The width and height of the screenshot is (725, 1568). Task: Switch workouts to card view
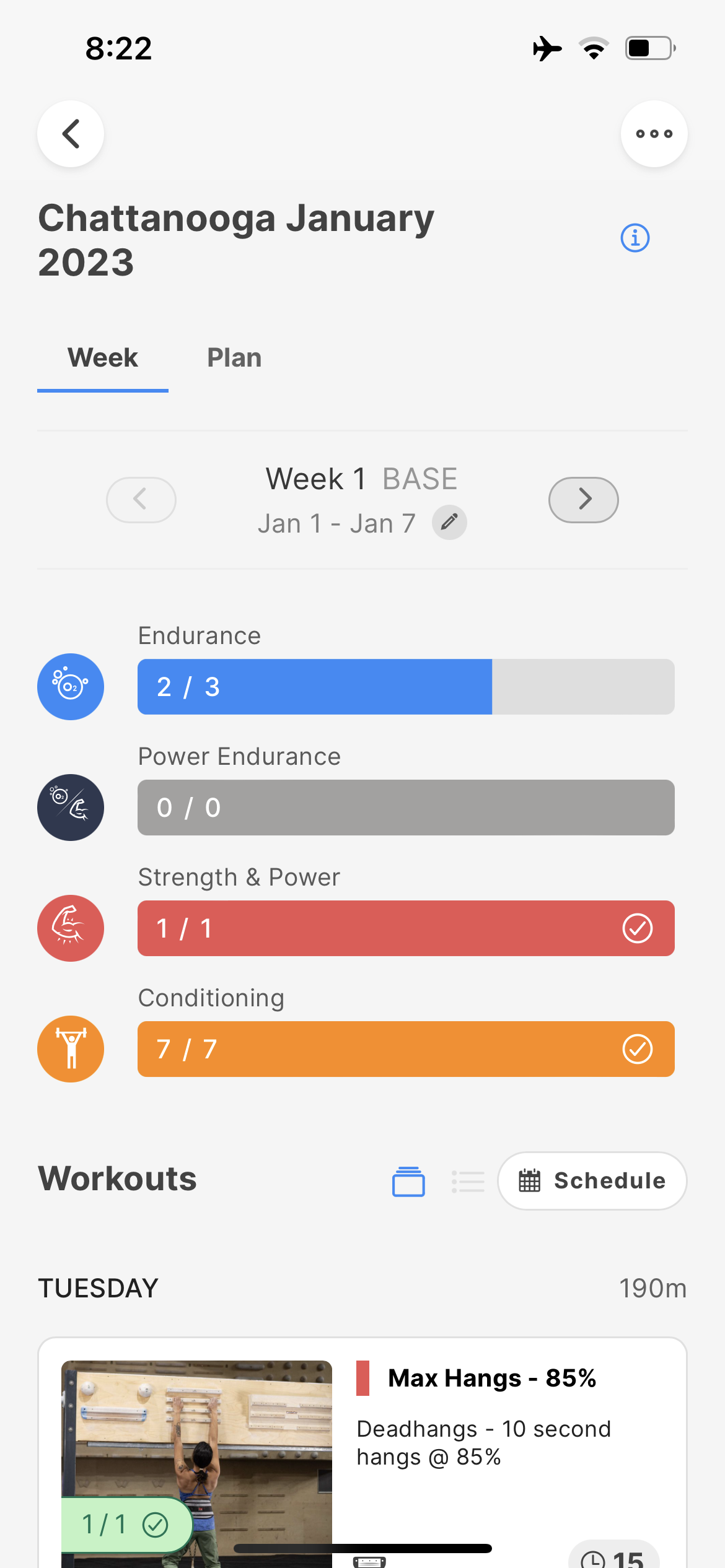tap(408, 1181)
